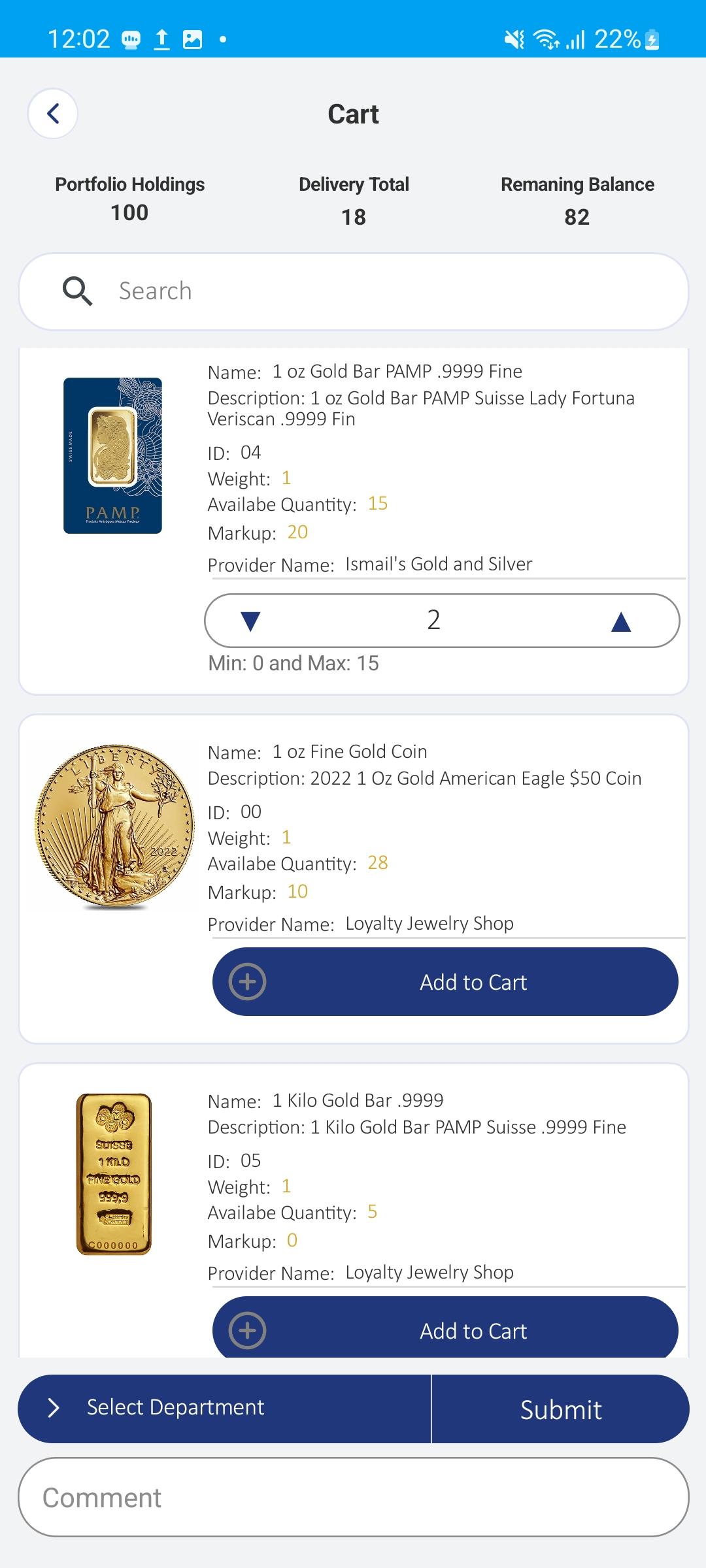
Task: Increase the PAMP gold bar quantity
Action: (620, 621)
